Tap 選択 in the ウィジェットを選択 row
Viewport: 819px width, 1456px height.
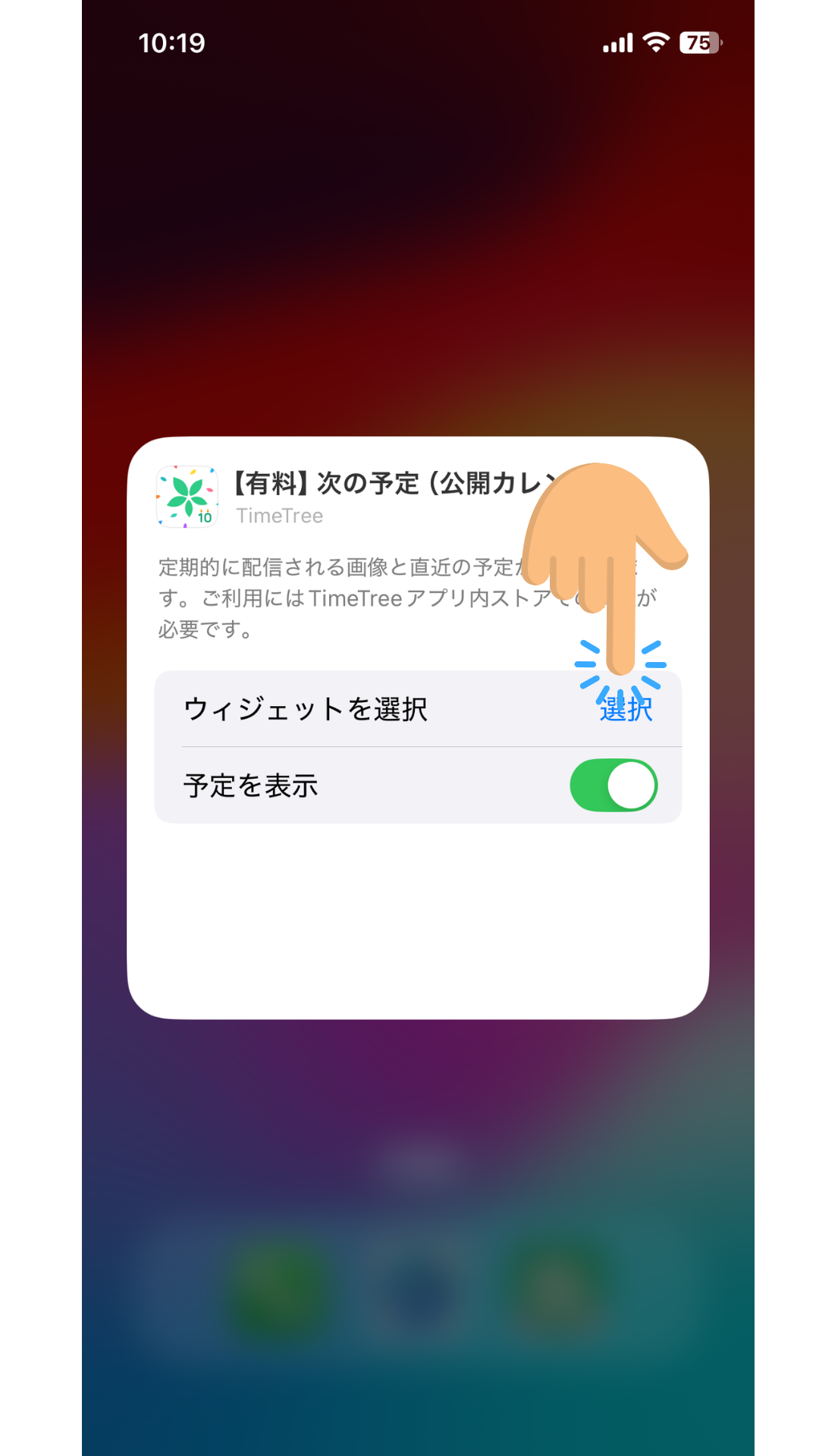626,710
